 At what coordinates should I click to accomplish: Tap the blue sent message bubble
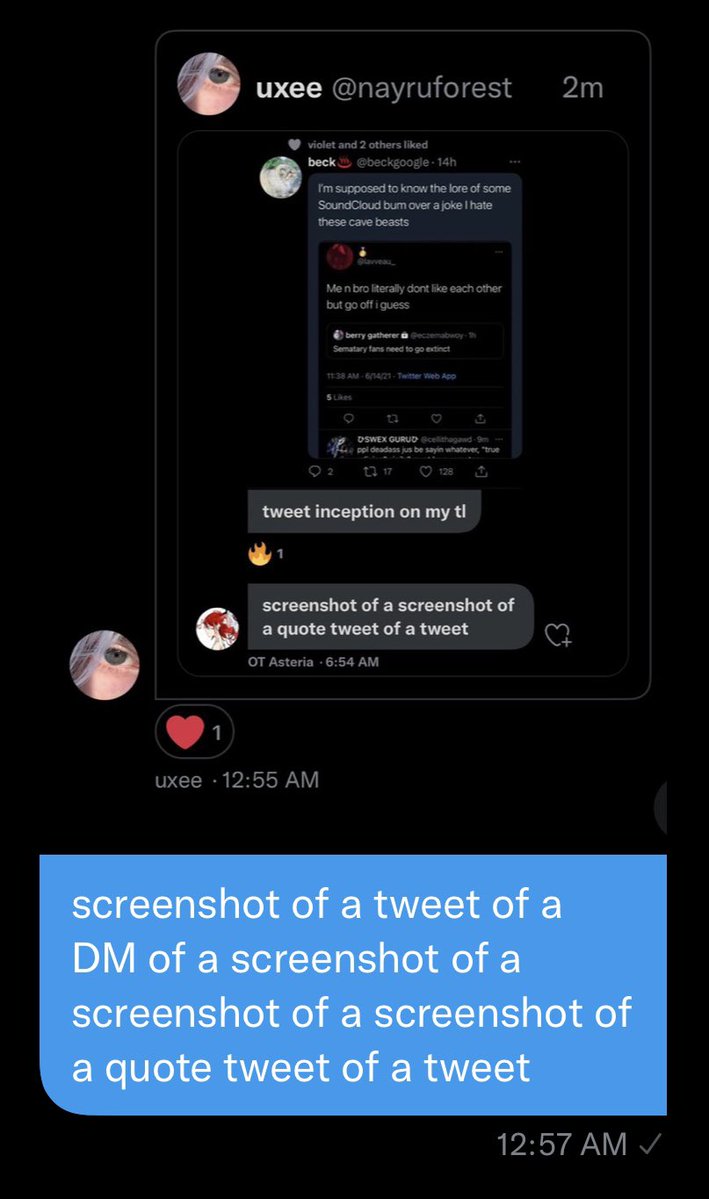coord(352,985)
